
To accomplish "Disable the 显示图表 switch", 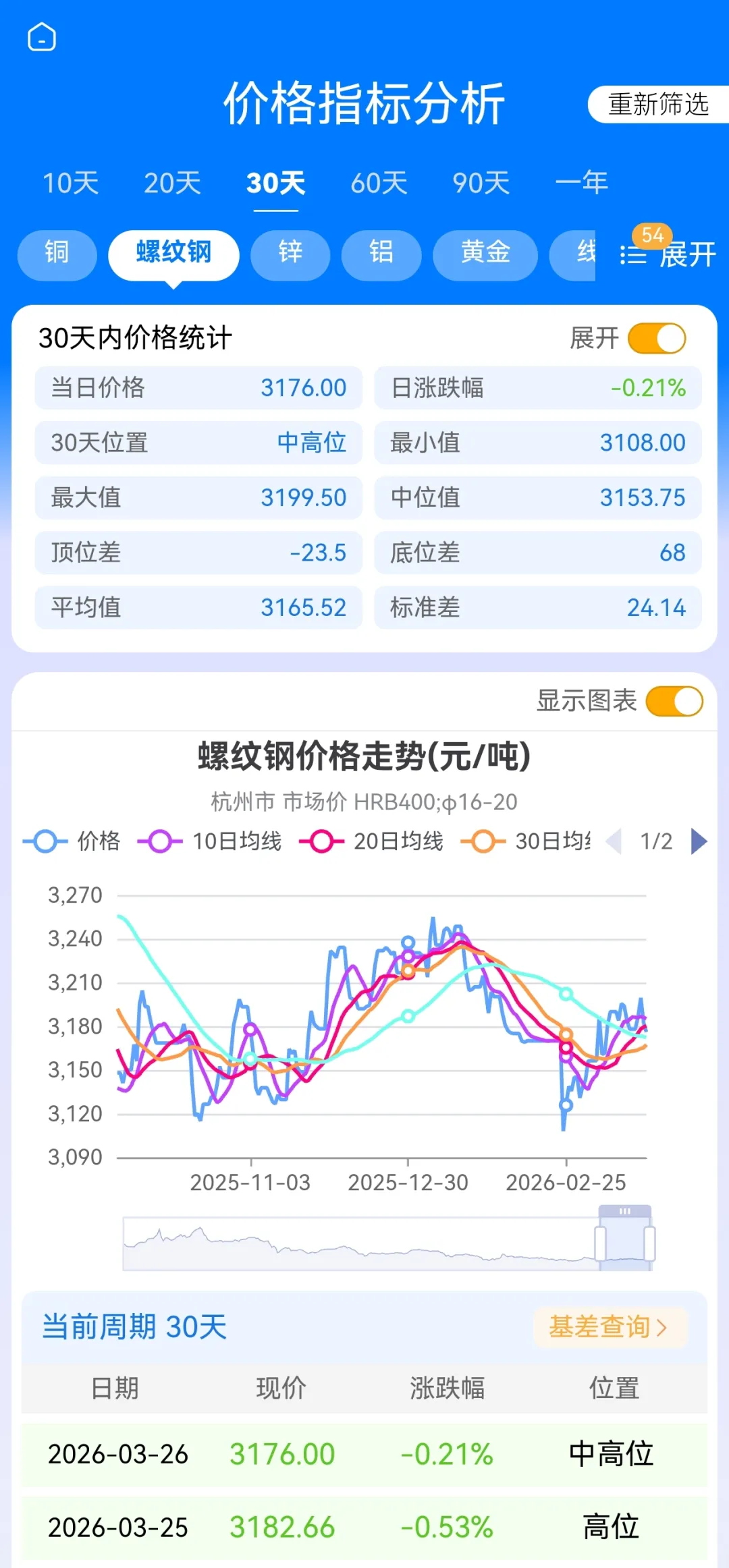I will 674,701.
